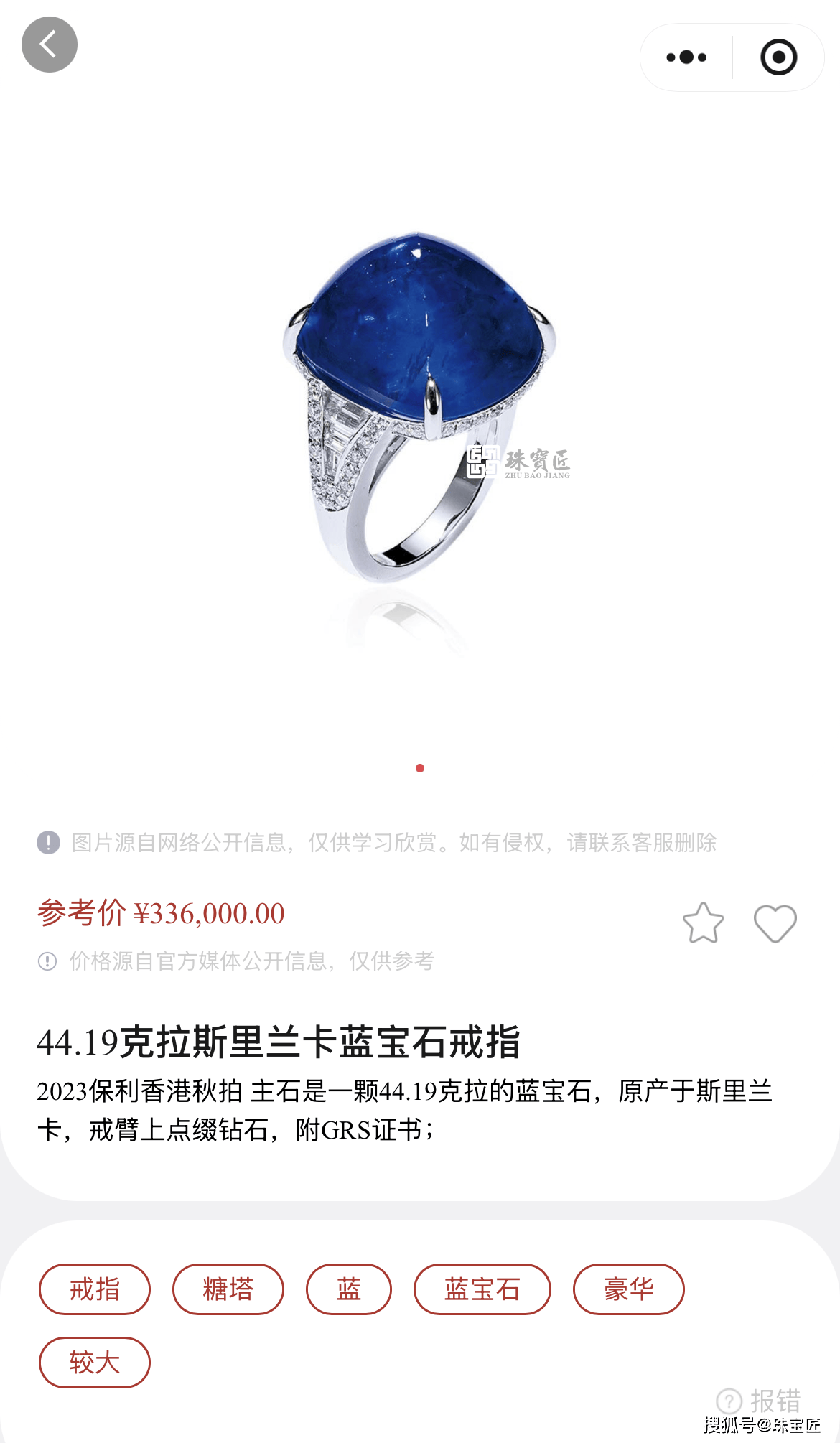Choose the 豪华 tag chip
This screenshot has width=840, height=1443.
coord(628,1289)
